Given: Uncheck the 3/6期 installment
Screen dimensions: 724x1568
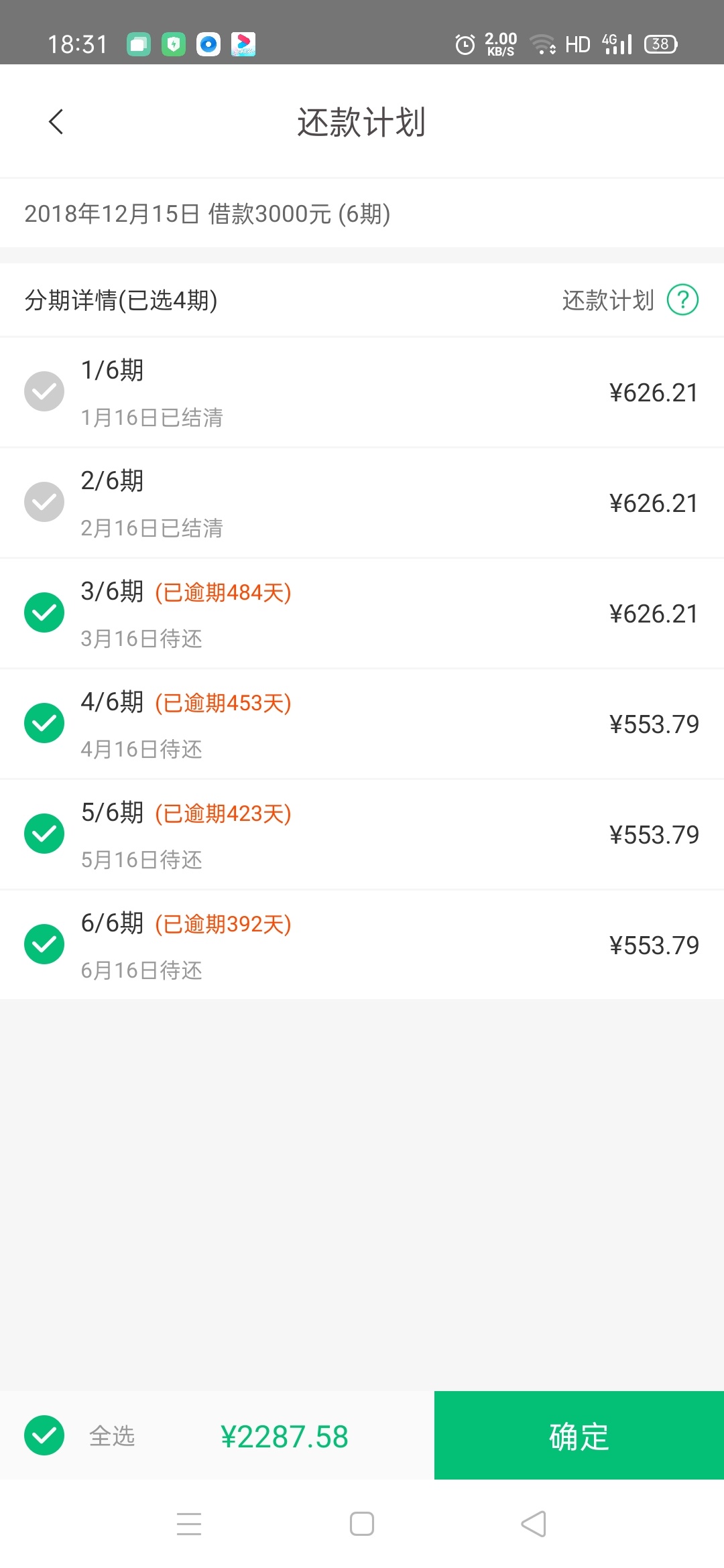Looking at the screenshot, I should pyautogui.click(x=44, y=612).
